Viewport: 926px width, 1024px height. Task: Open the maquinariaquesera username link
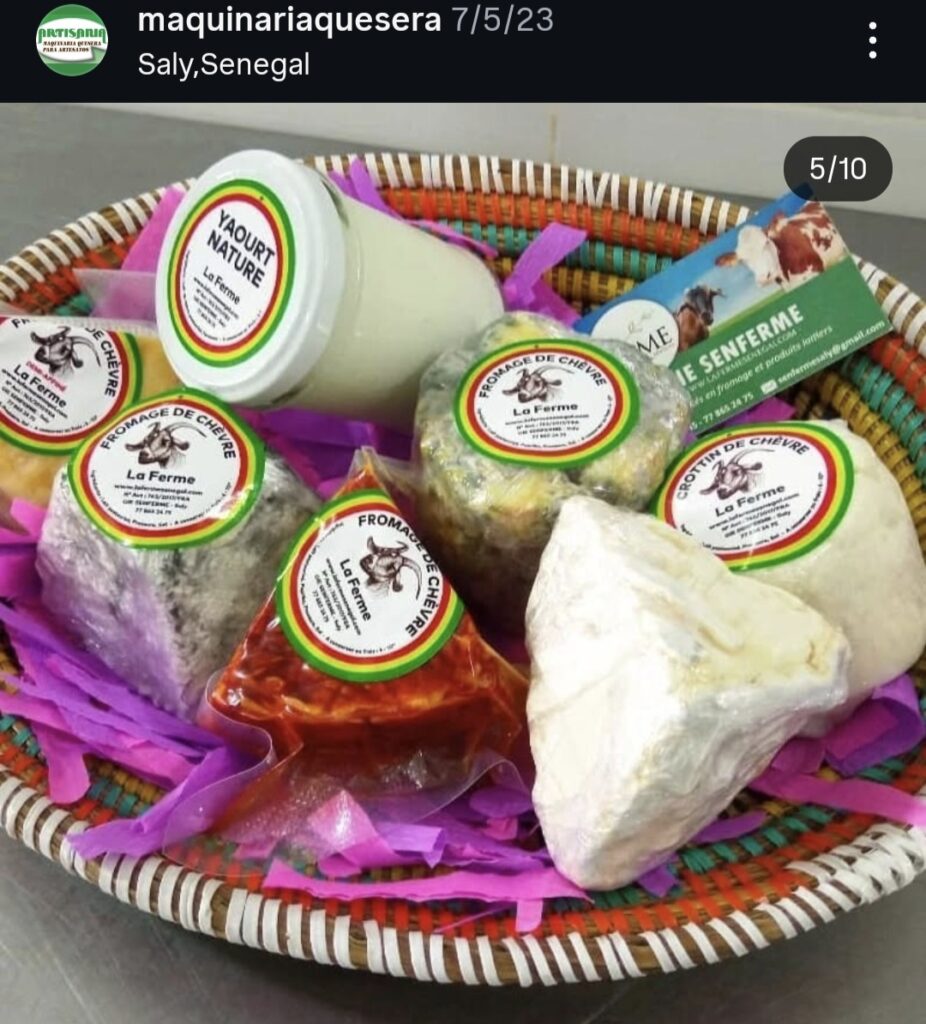[289, 20]
